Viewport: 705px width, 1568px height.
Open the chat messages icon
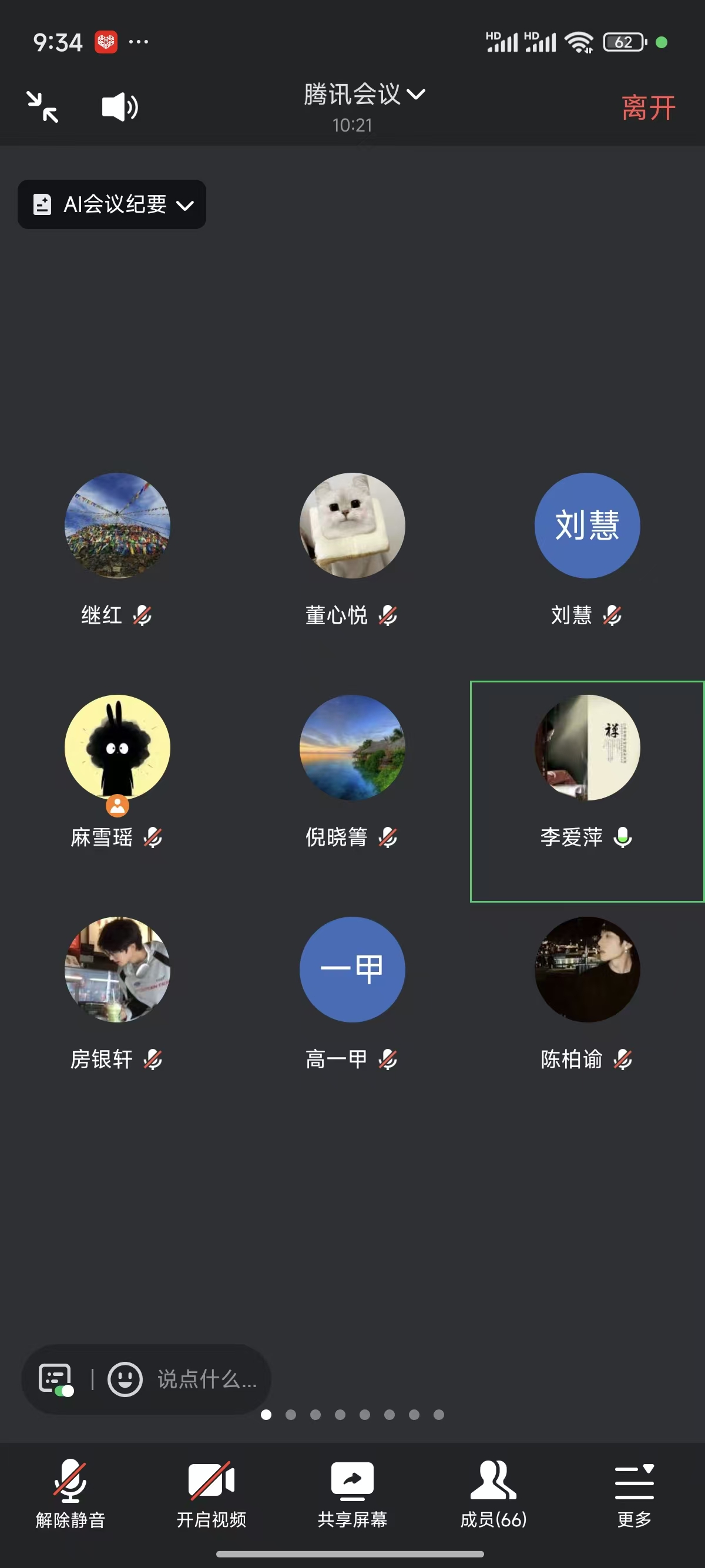(55, 1379)
